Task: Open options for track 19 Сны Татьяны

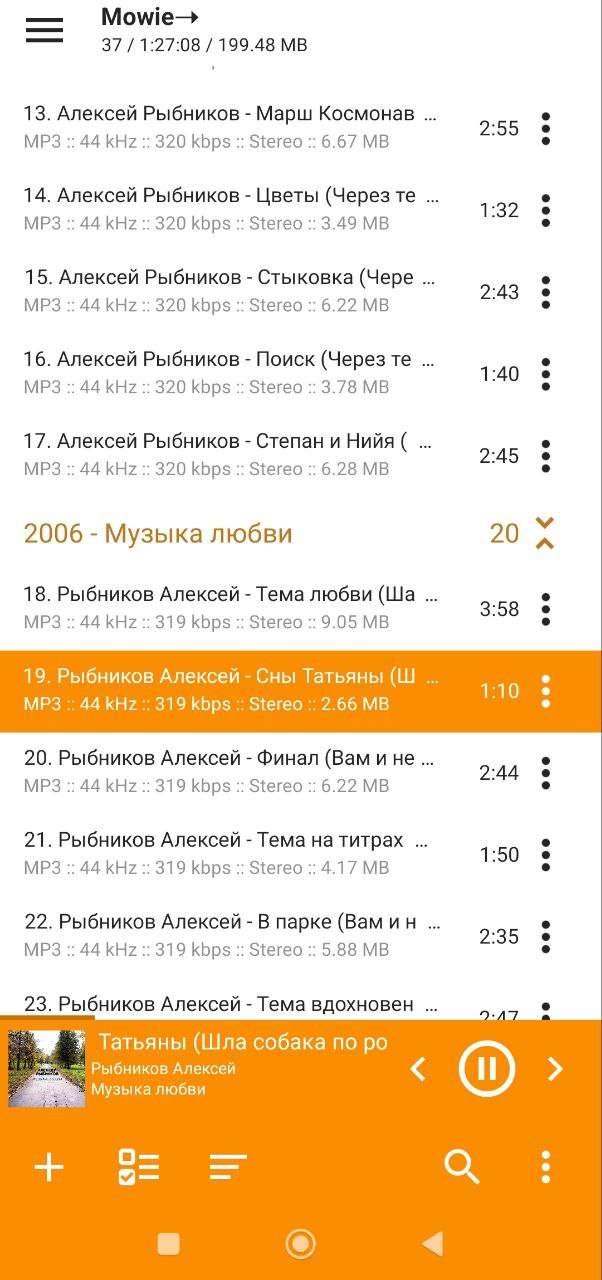Action: [x=546, y=690]
